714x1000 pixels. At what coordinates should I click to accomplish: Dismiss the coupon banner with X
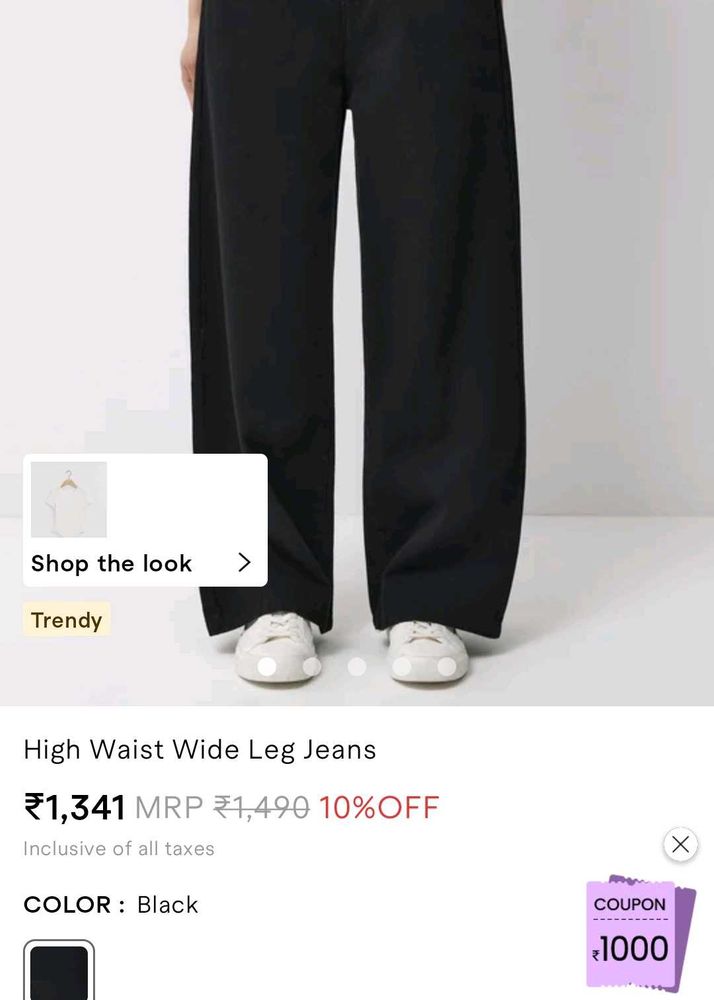click(680, 845)
